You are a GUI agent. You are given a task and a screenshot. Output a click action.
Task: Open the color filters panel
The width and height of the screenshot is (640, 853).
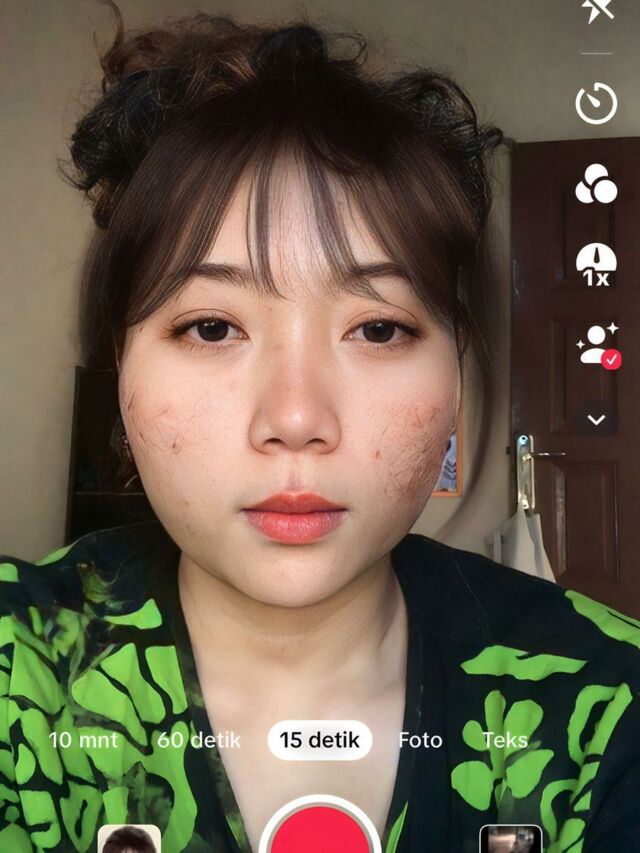pos(597,184)
